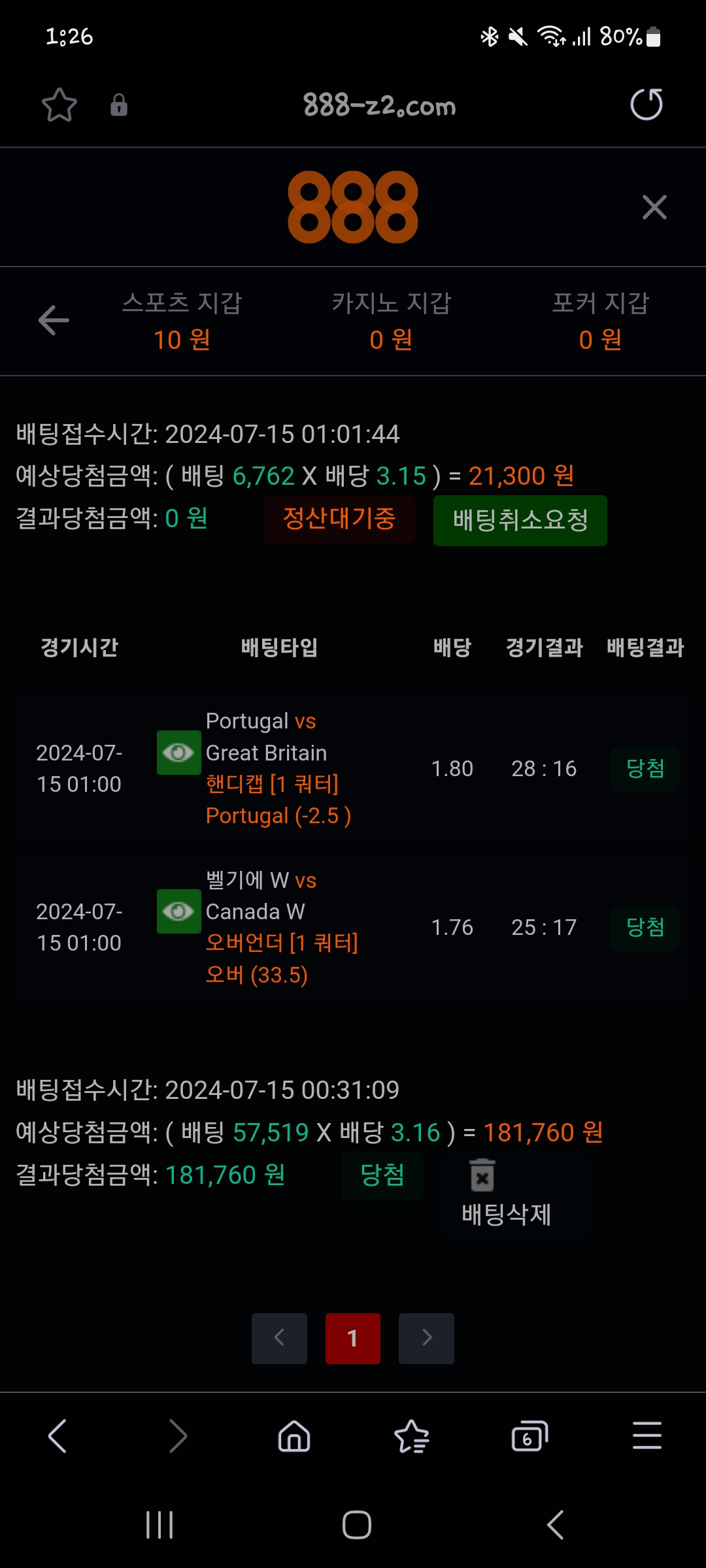Request bet cancellation with 배팅취소요청
Screen dimensions: 706x1568
tap(520, 520)
